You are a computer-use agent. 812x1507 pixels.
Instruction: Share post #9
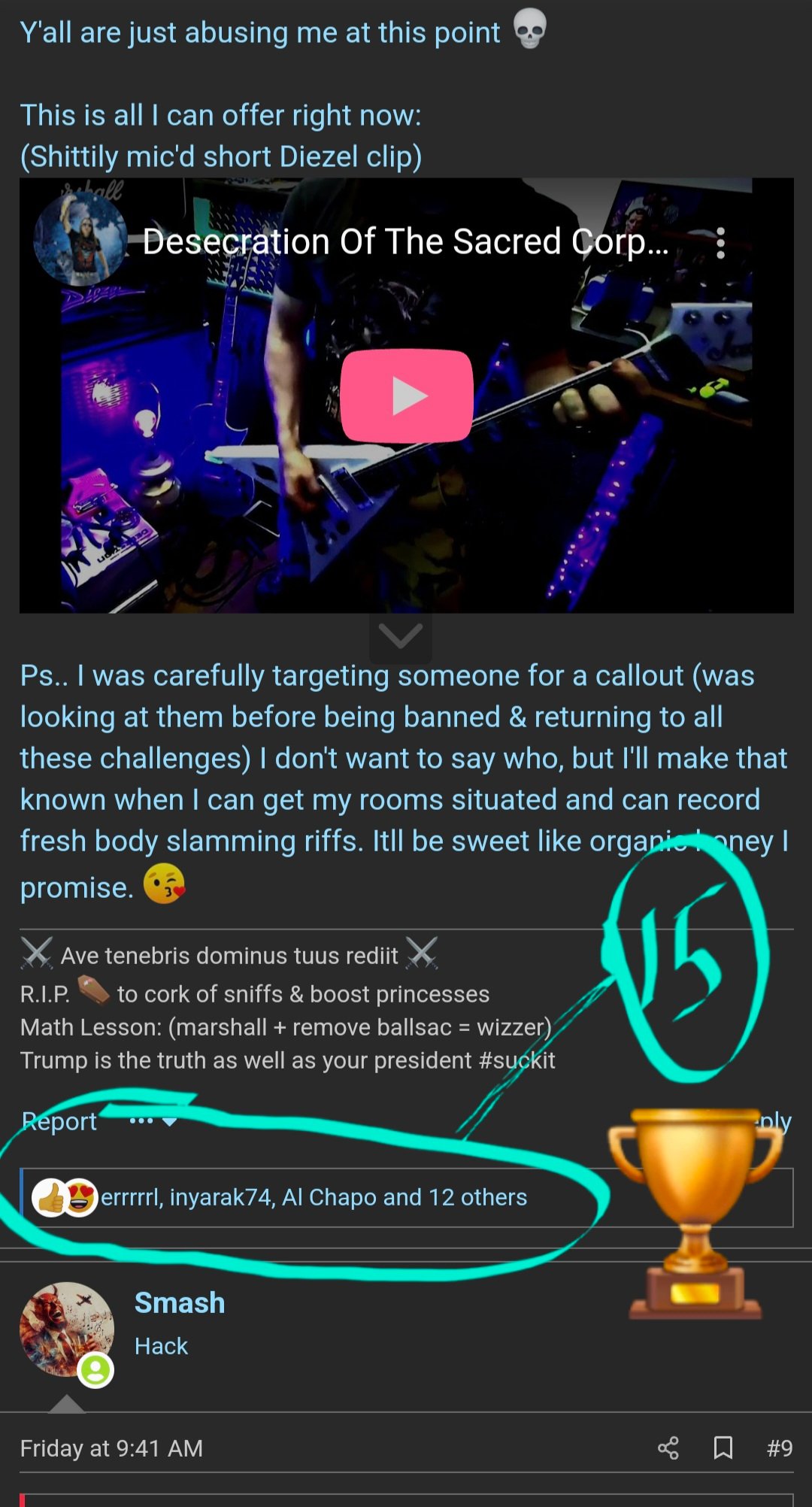coord(668,1448)
